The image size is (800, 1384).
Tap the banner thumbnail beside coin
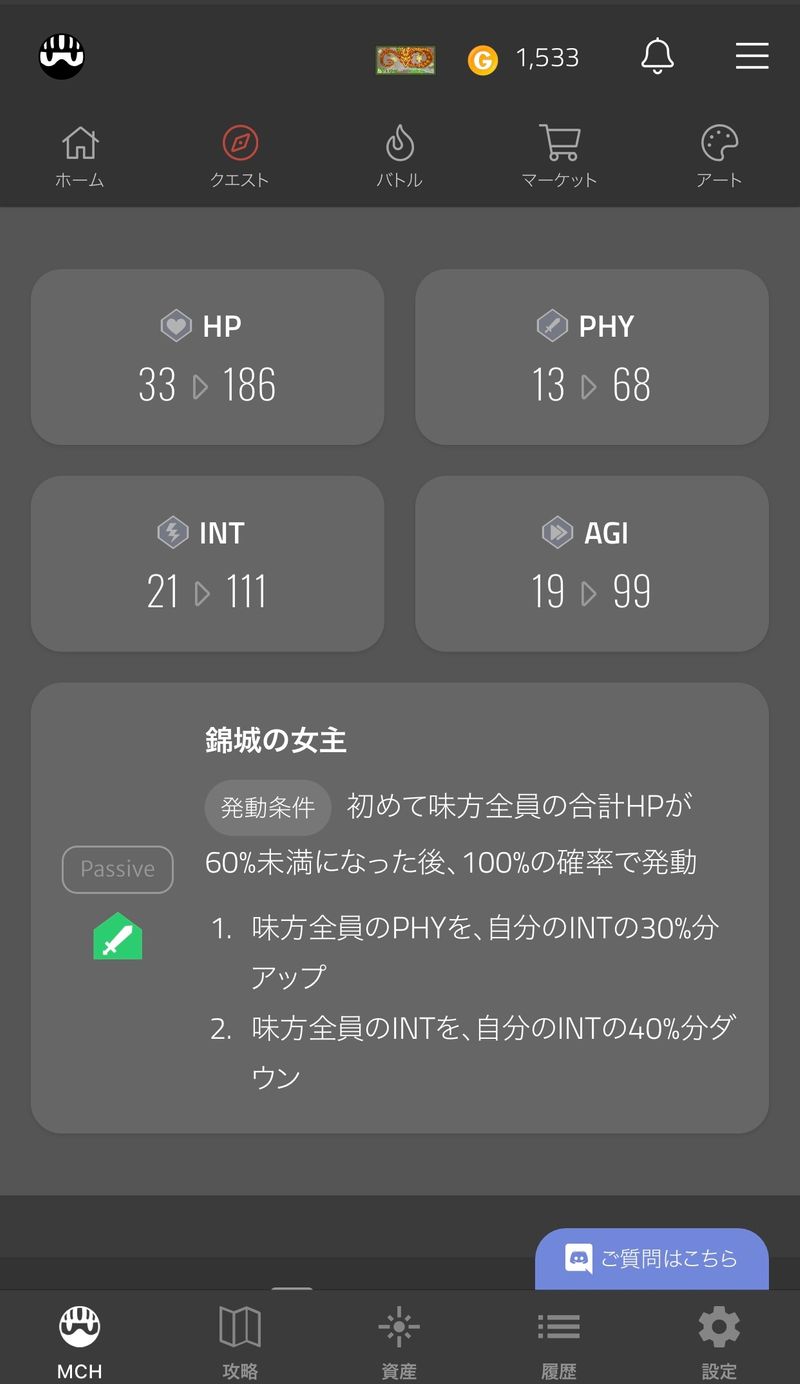point(405,60)
